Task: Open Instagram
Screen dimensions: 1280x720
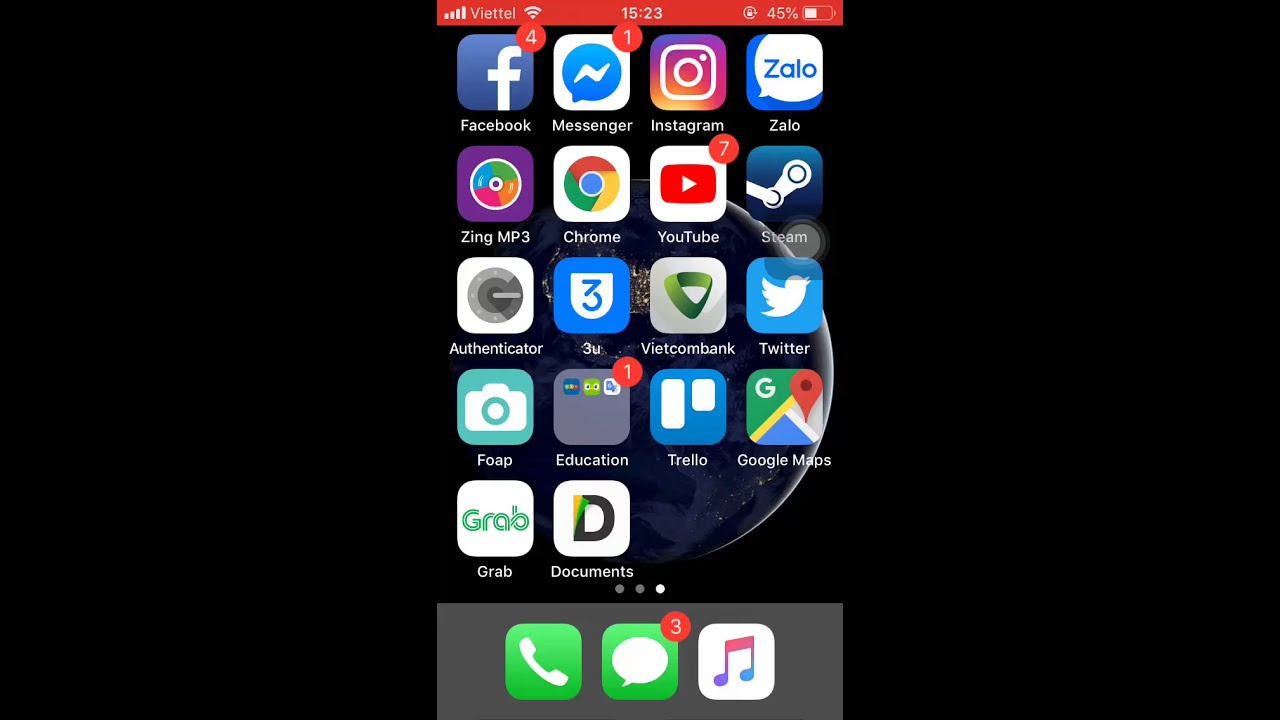Action: tap(688, 73)
